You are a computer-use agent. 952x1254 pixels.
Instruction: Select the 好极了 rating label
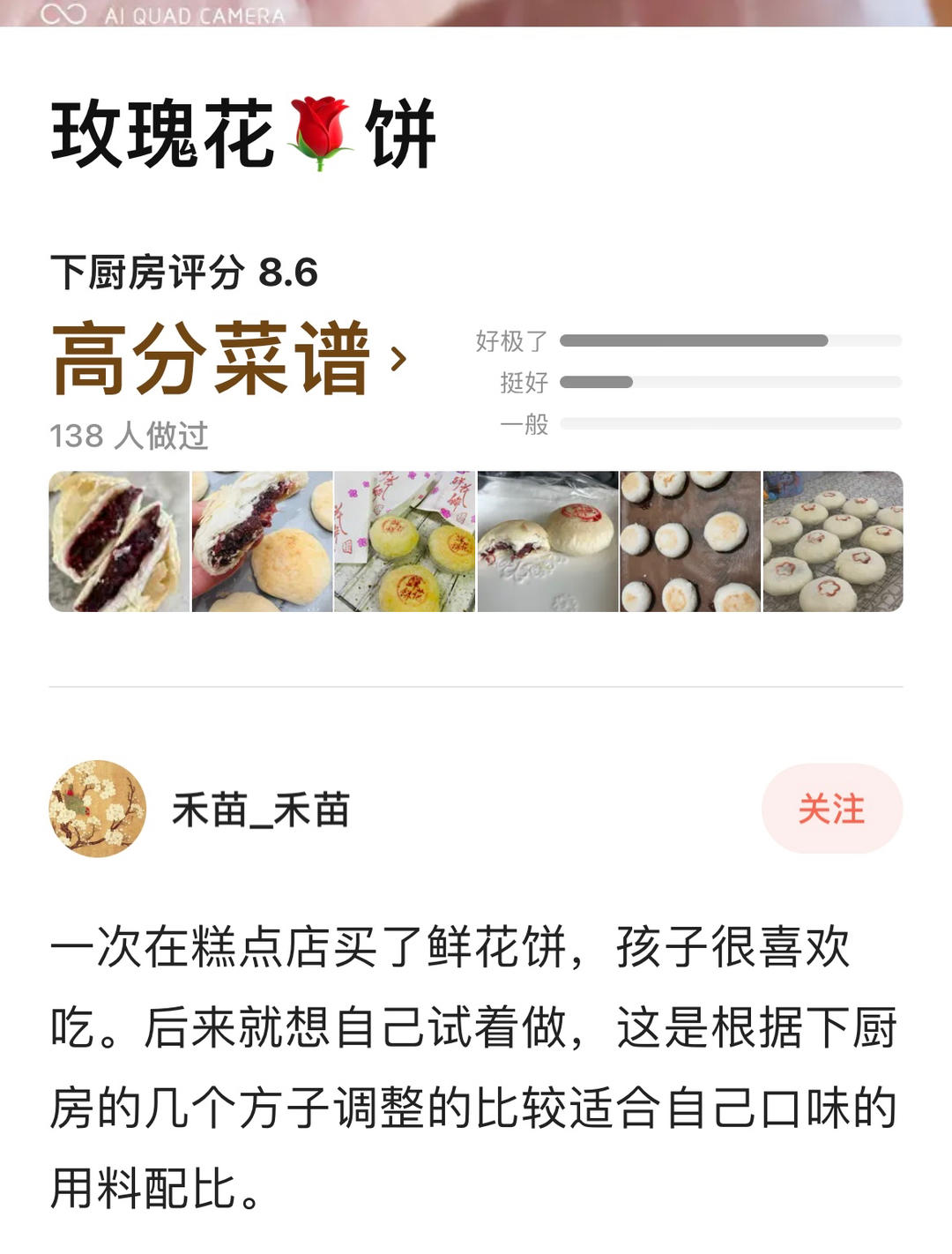click(x=509, y=340)
